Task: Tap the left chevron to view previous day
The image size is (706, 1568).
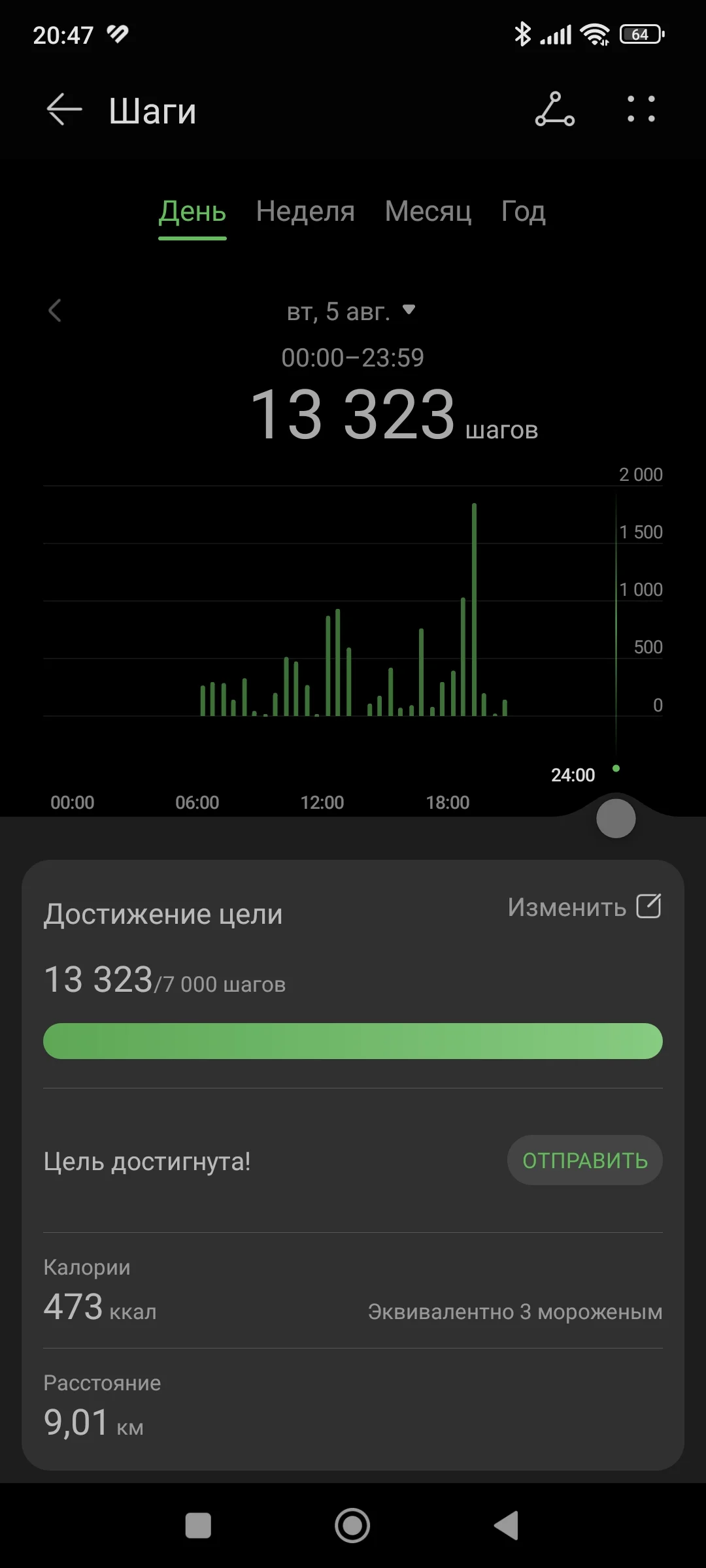Action: 55,312
